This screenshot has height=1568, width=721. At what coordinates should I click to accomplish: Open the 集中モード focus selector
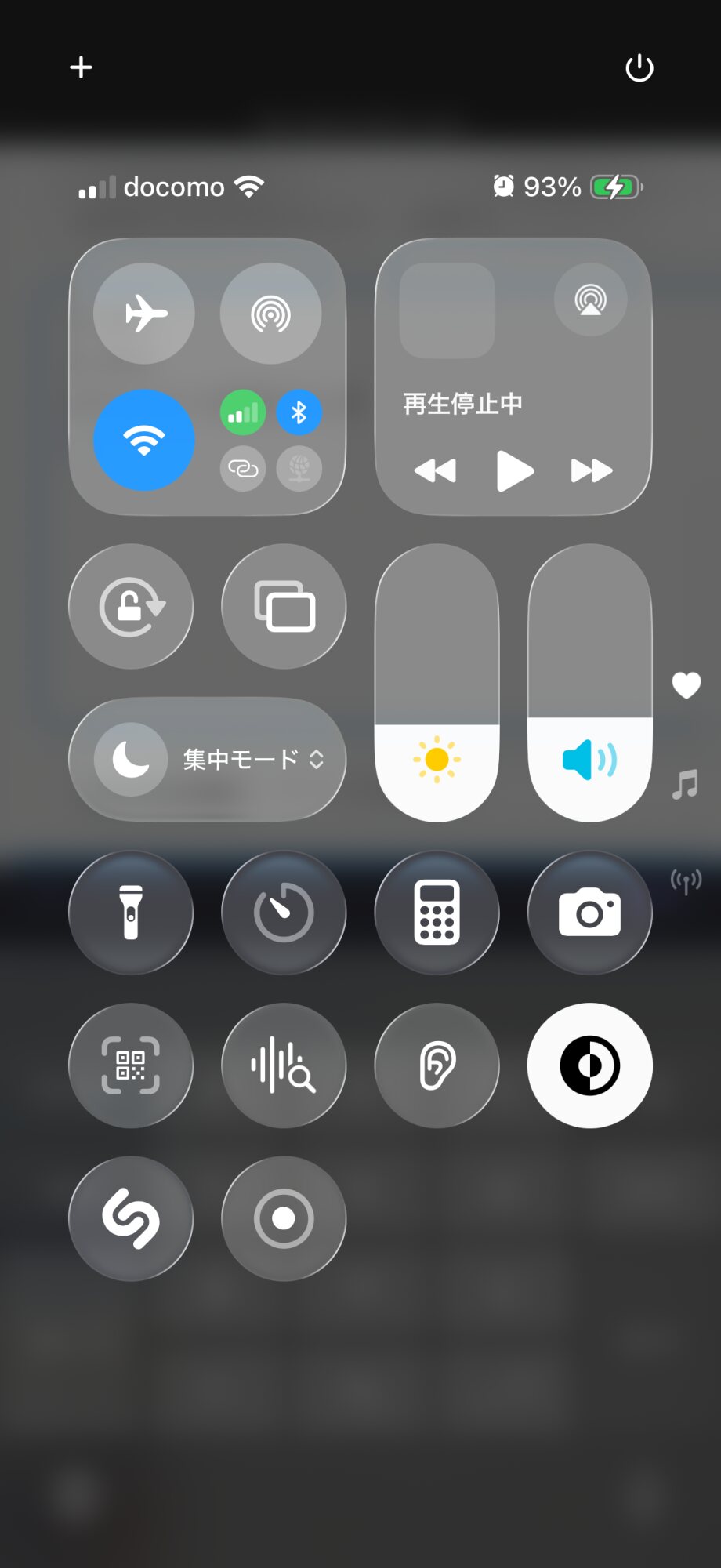pyautogui.click(x=208, y=760)
